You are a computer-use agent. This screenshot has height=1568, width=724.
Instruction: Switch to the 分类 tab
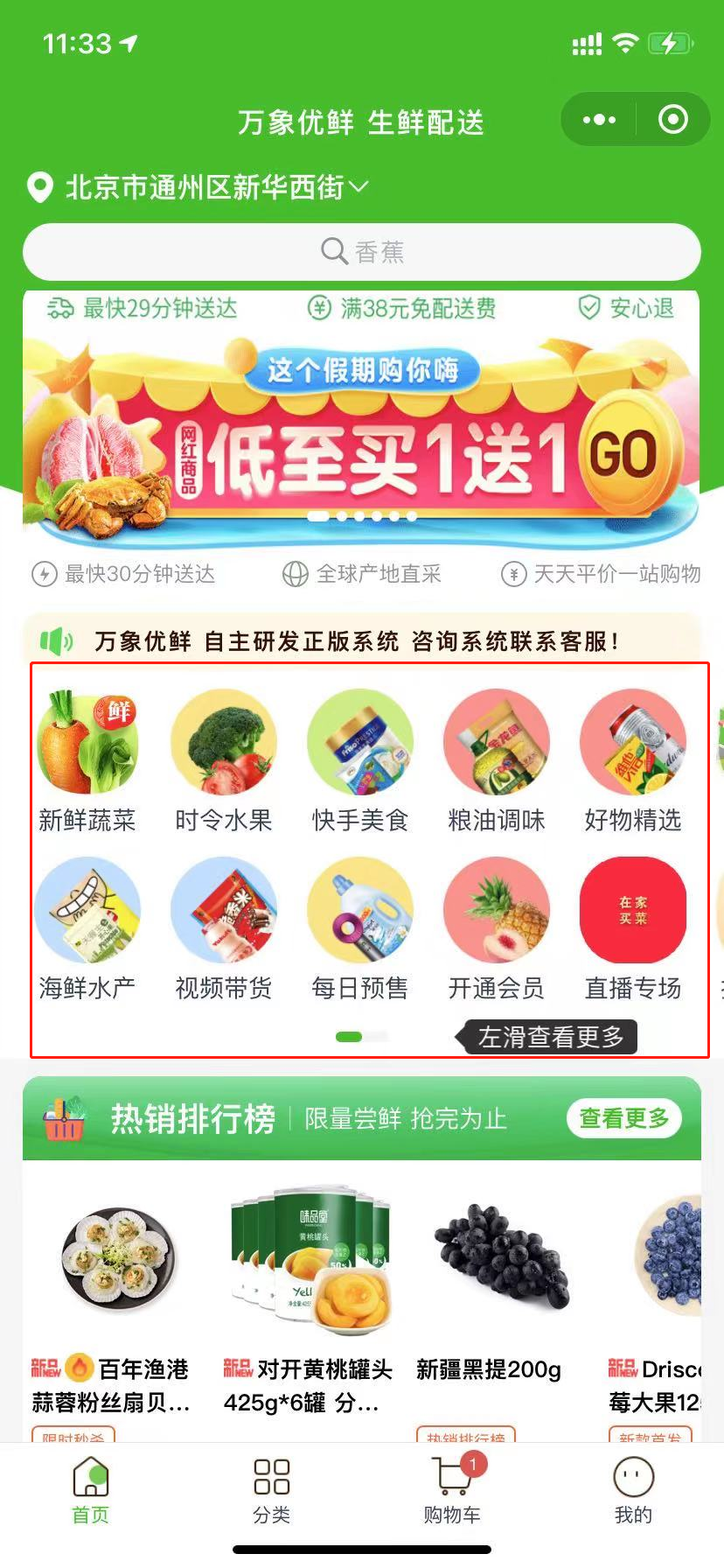pyautogui.click(x=271, y=1491)
